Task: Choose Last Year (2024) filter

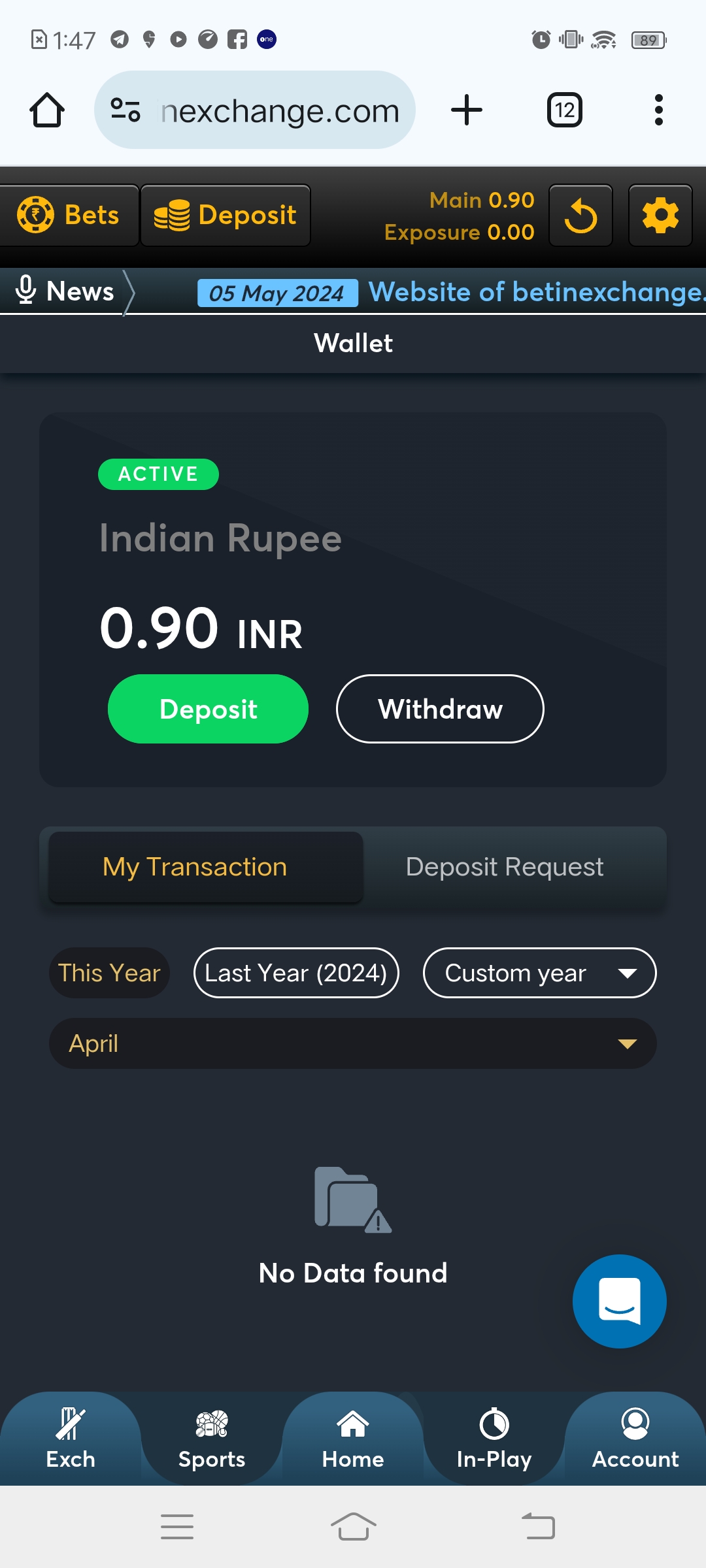Action: 296,973
